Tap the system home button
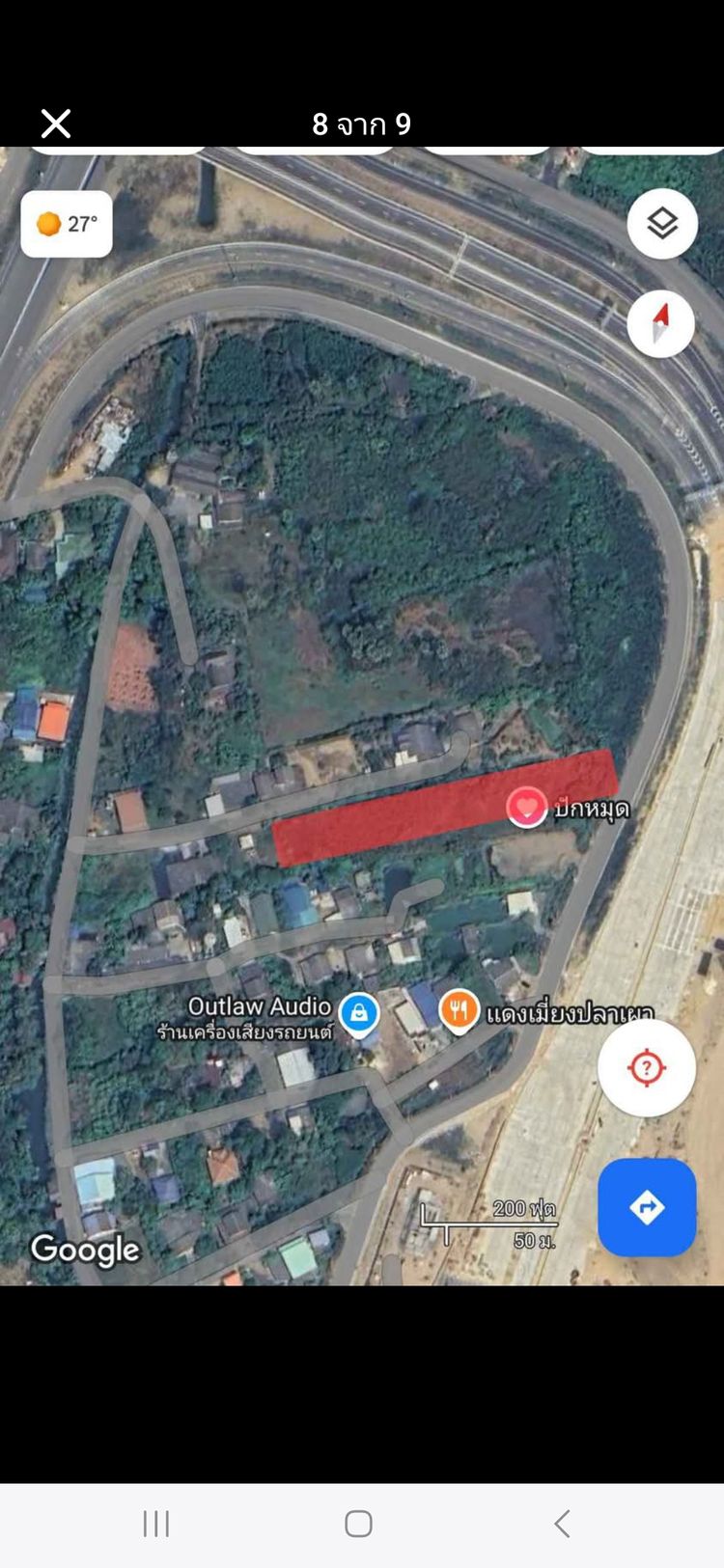This screenshot has width=724, height=1568. pyautogui.click(x=358, y=1524)
